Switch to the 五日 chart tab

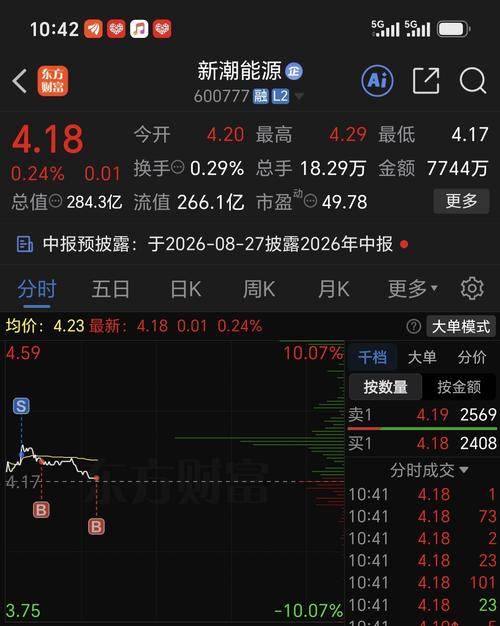(x=111, y=289)
